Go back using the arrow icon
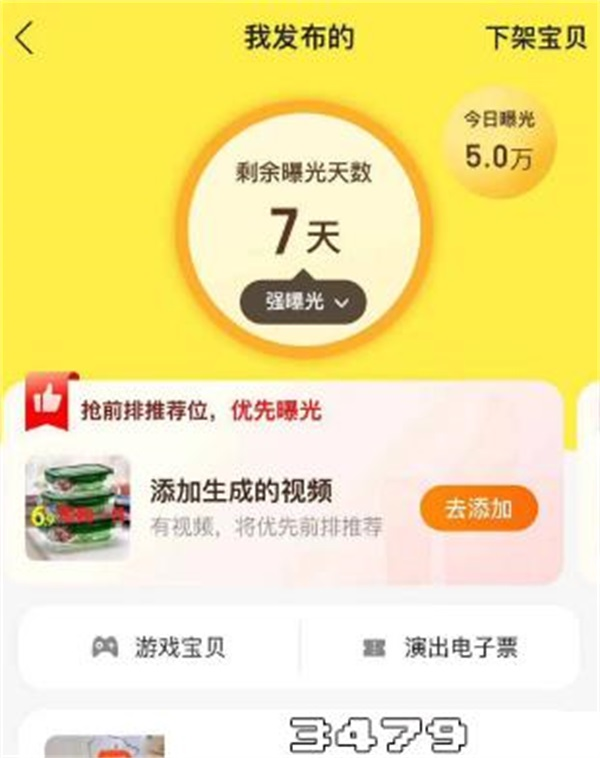Viewport: 600px width, 758px height. point(25,39)
